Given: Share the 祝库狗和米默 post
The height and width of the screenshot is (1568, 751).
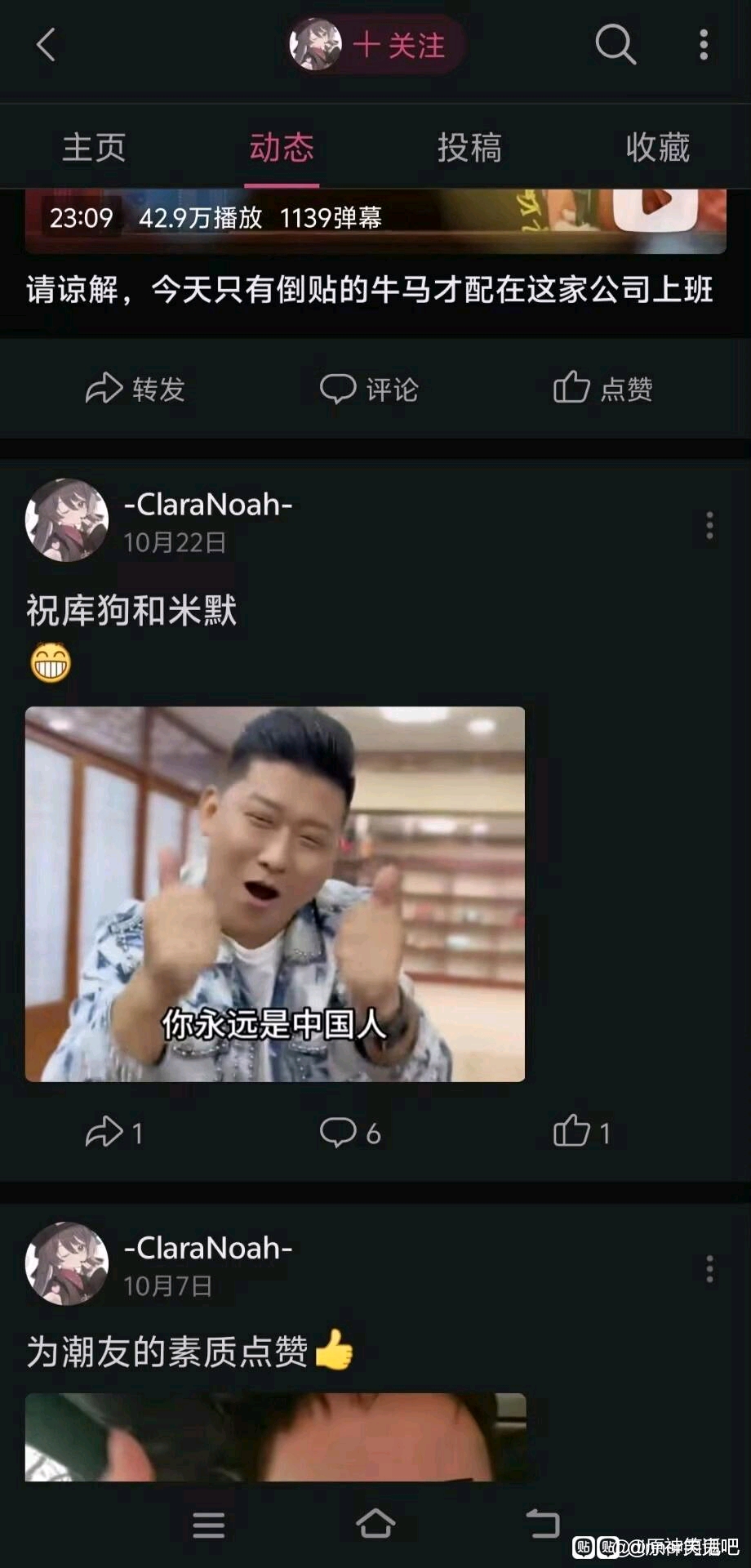Looking at the screenshot, I should tap(113, 1132).
